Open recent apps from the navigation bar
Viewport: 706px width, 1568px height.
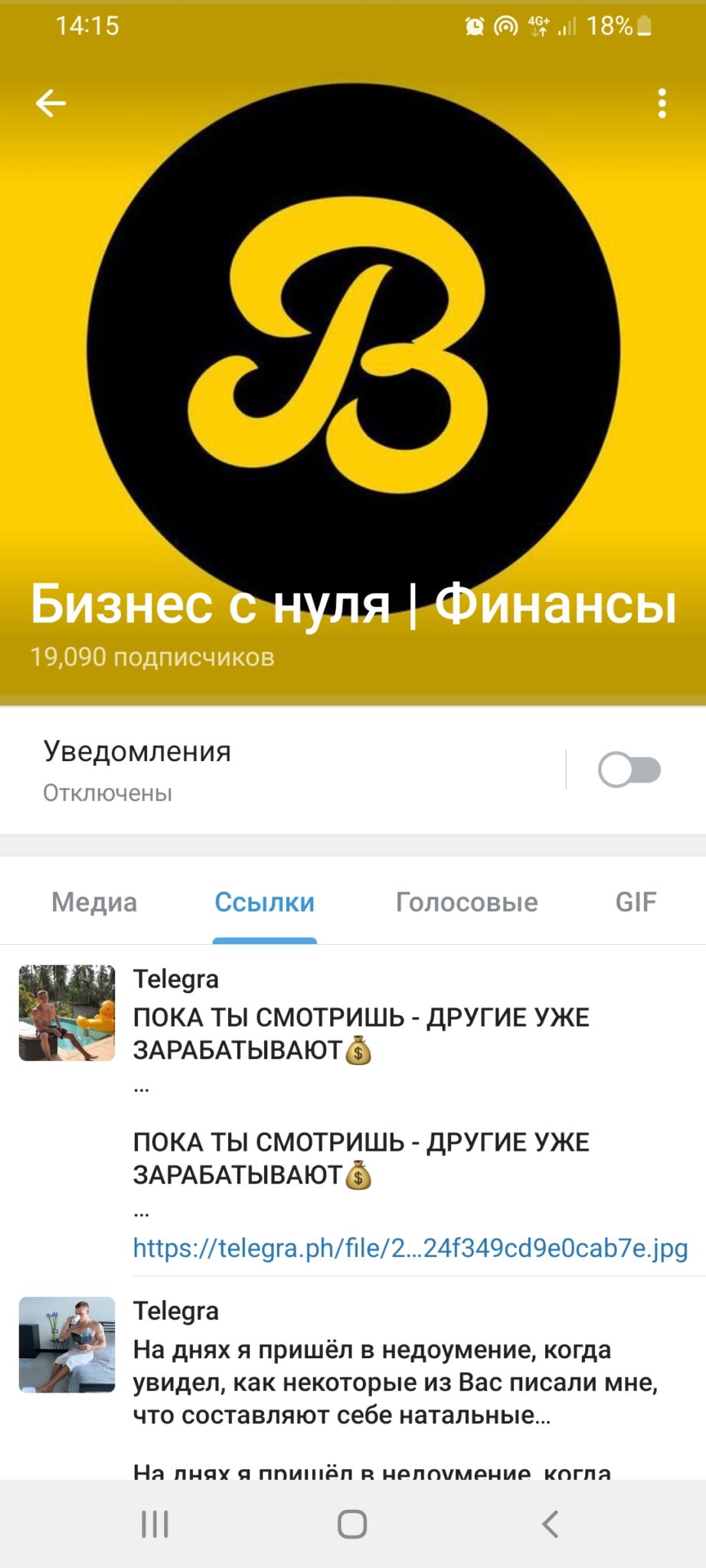coord(155,1524)
